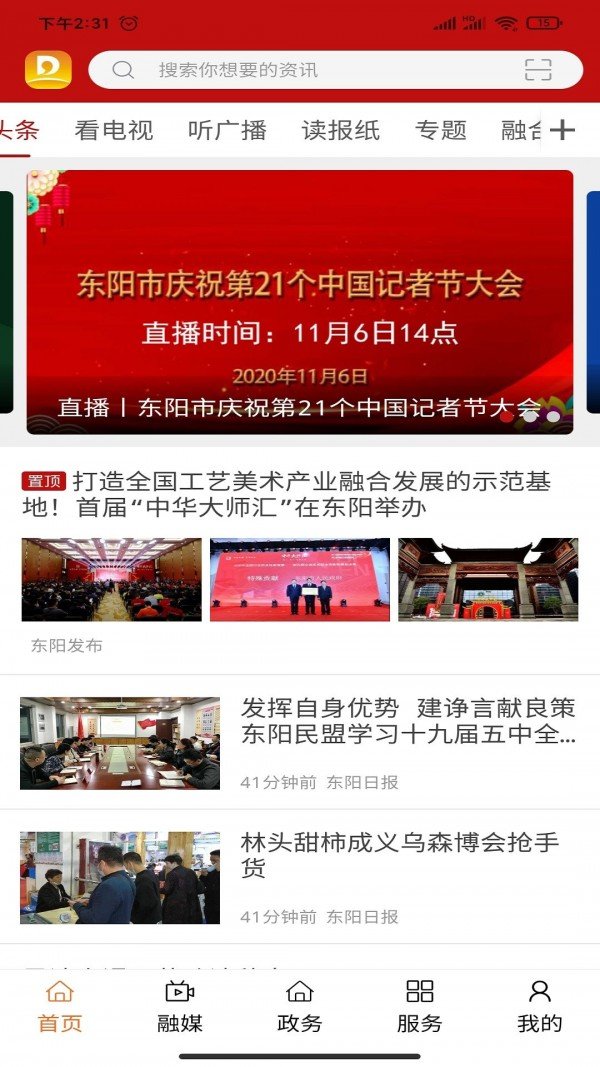Open the 林头甜柿 article
This screenshot has width=600, height=1067.
pos(400,856)
